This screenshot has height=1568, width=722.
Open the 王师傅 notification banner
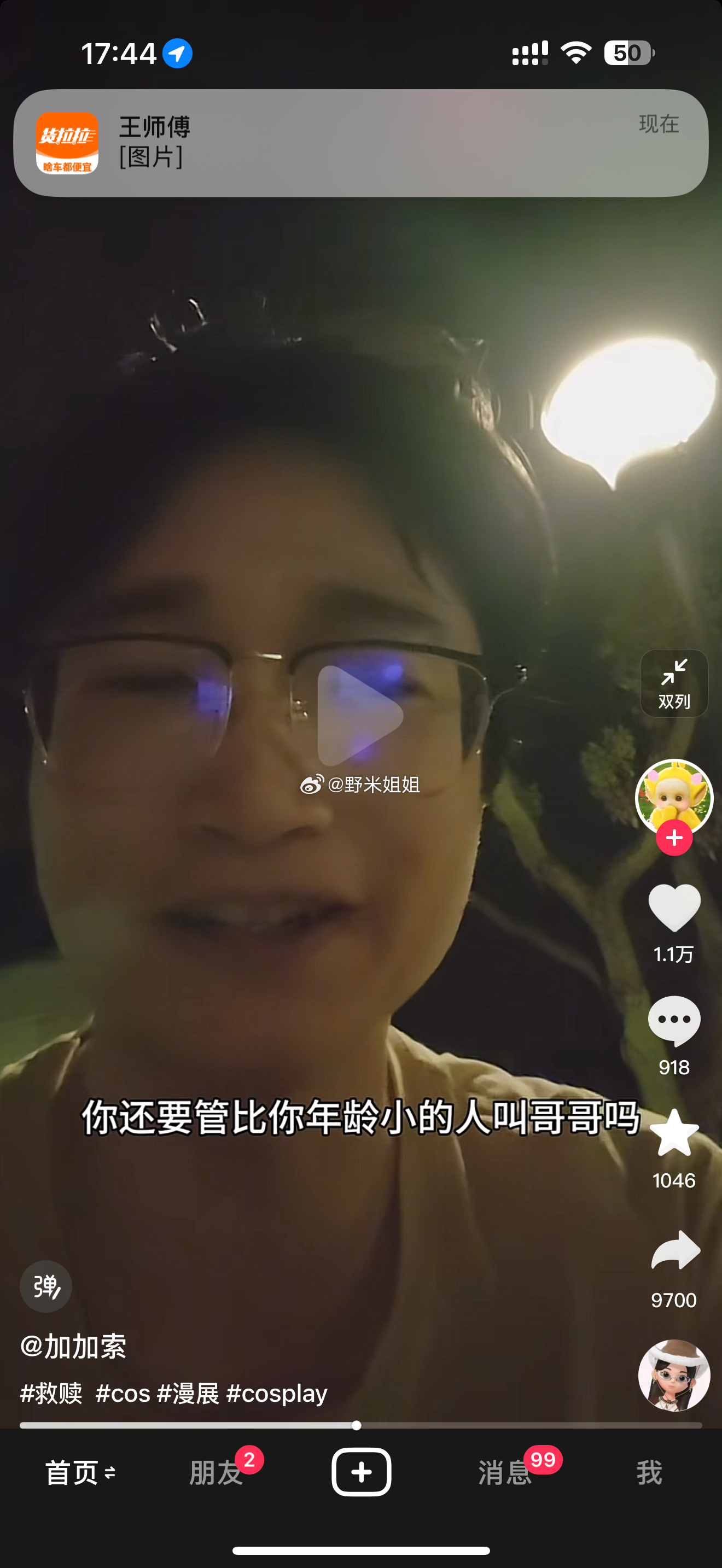tap(360, 143)
